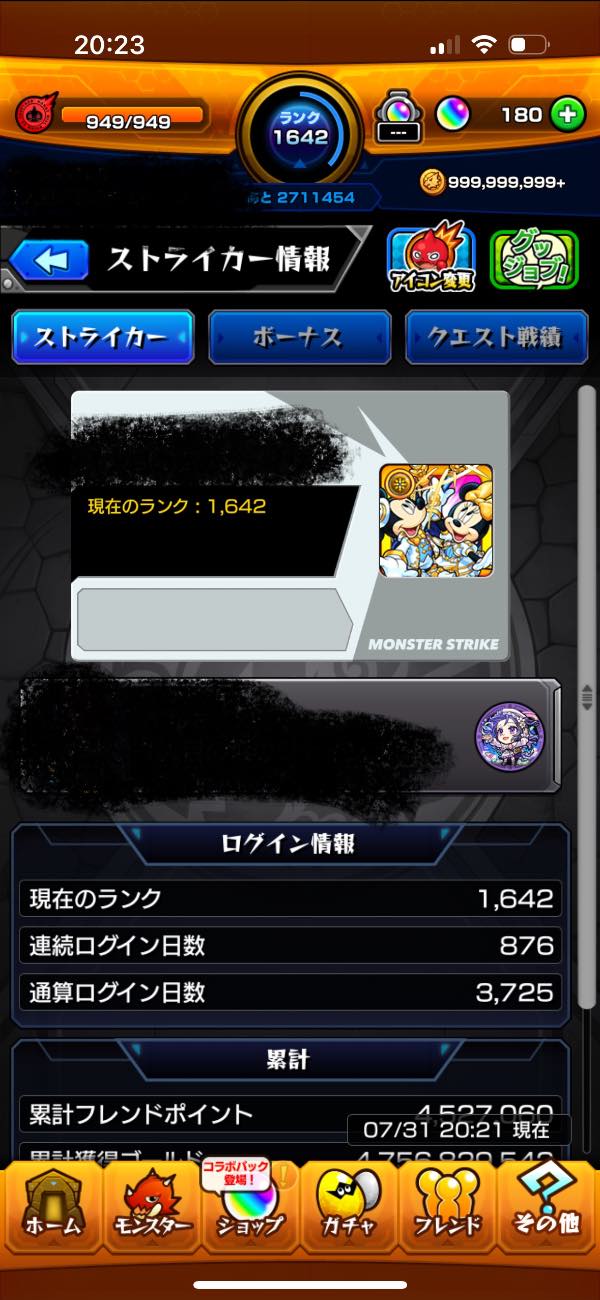Tap the グッジョブ! button
The image size is (600, 1300).
pos(534,260)
